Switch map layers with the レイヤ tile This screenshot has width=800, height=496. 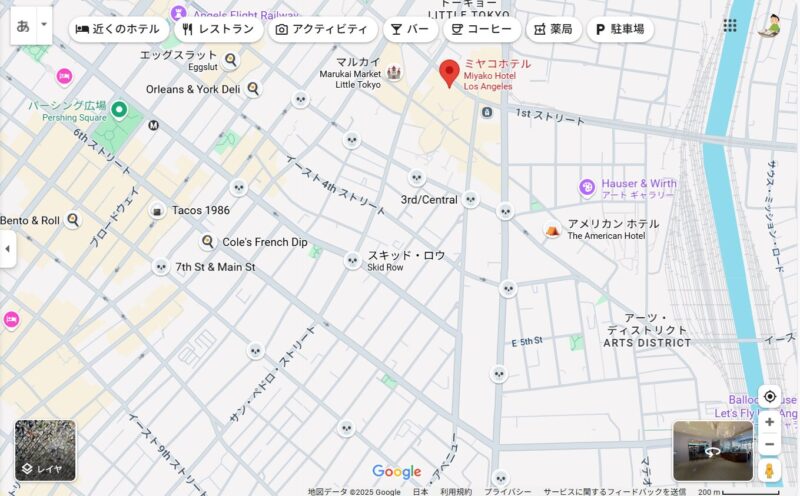[x=45, y=450]
